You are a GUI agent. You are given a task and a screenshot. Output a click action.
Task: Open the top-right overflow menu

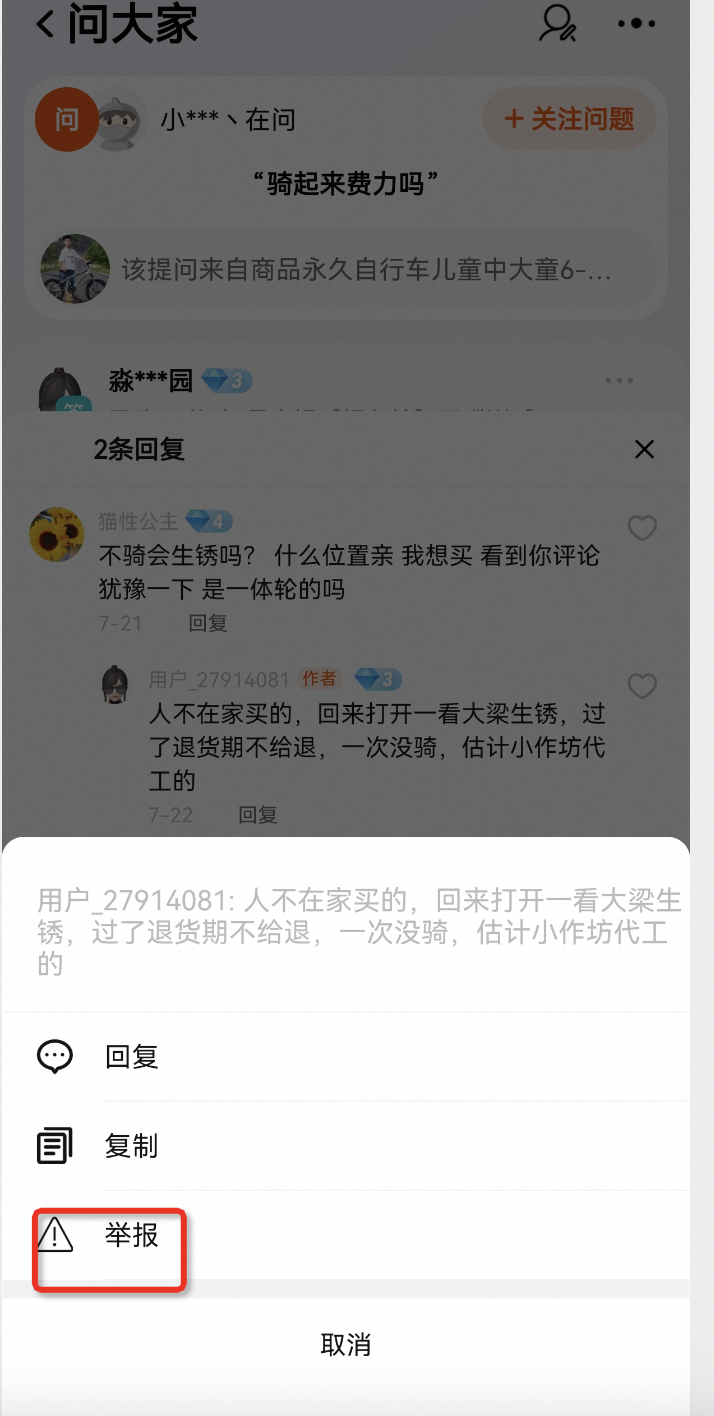pos(636,24)
